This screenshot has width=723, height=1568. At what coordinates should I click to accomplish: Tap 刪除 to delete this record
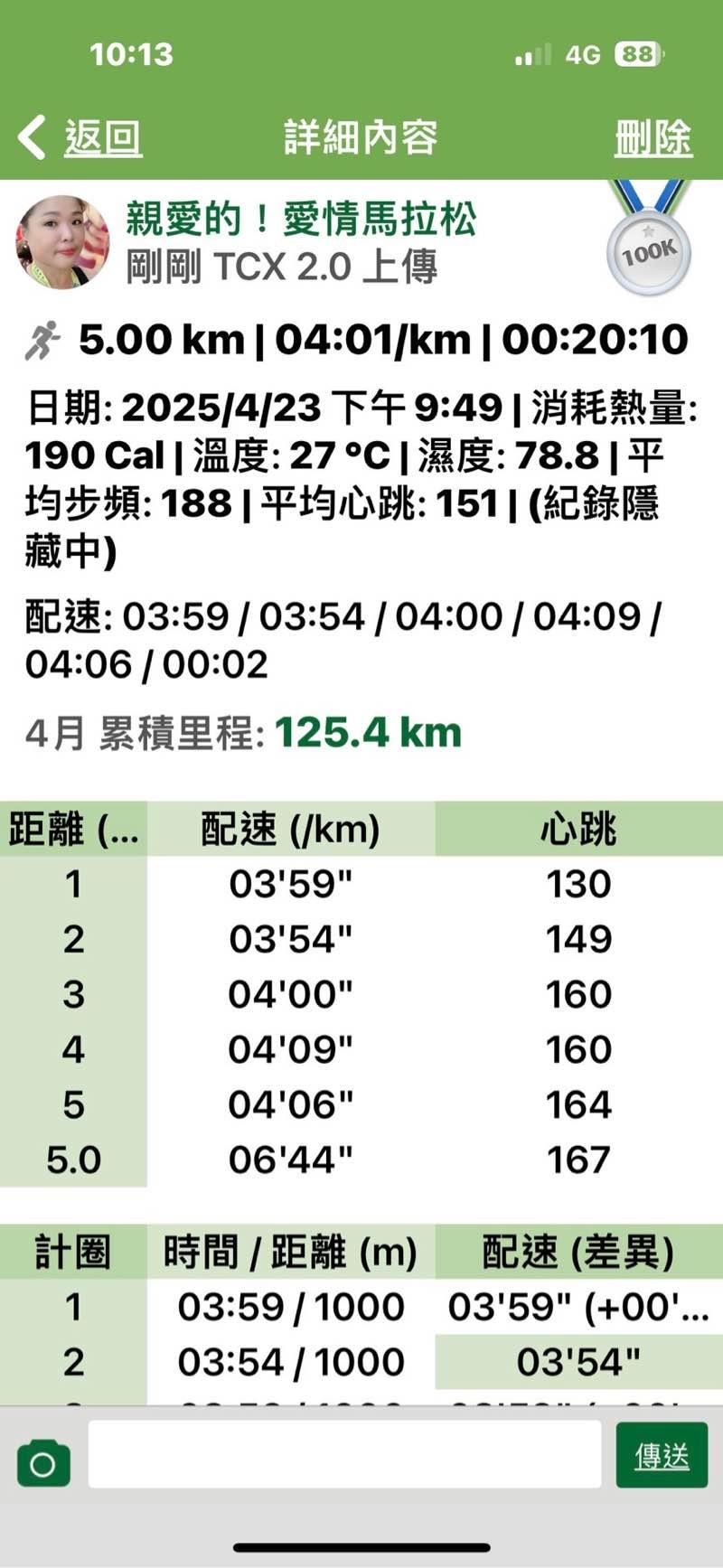point(653,138)
